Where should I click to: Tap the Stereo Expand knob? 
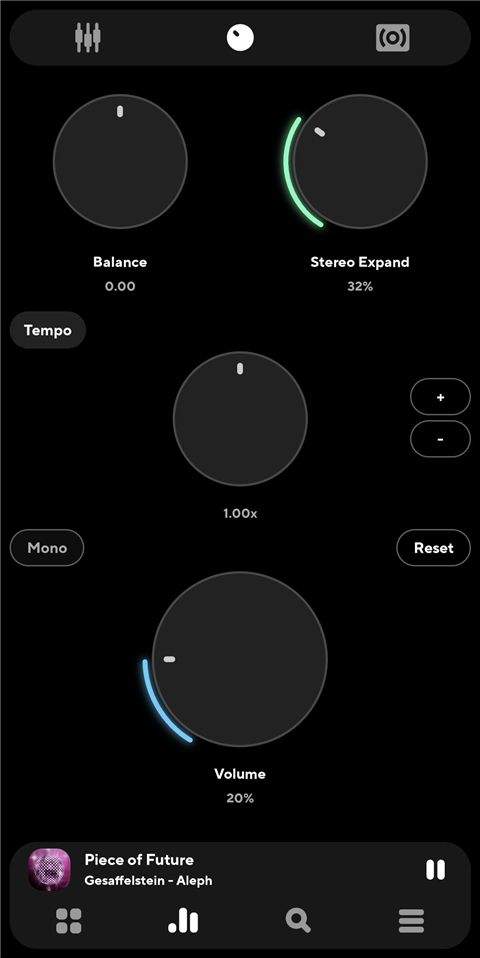pos(360,161)
